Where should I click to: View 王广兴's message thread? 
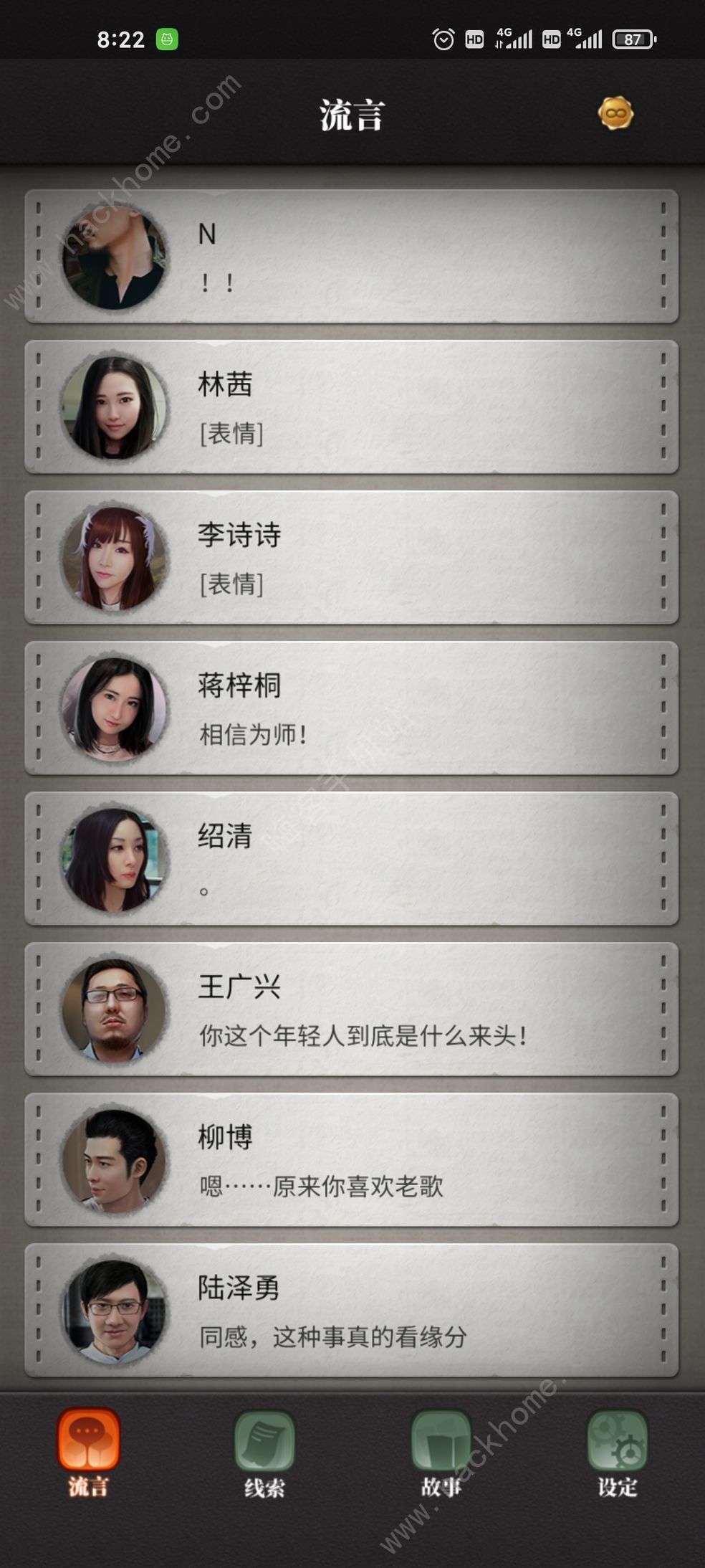point(351,1009)
